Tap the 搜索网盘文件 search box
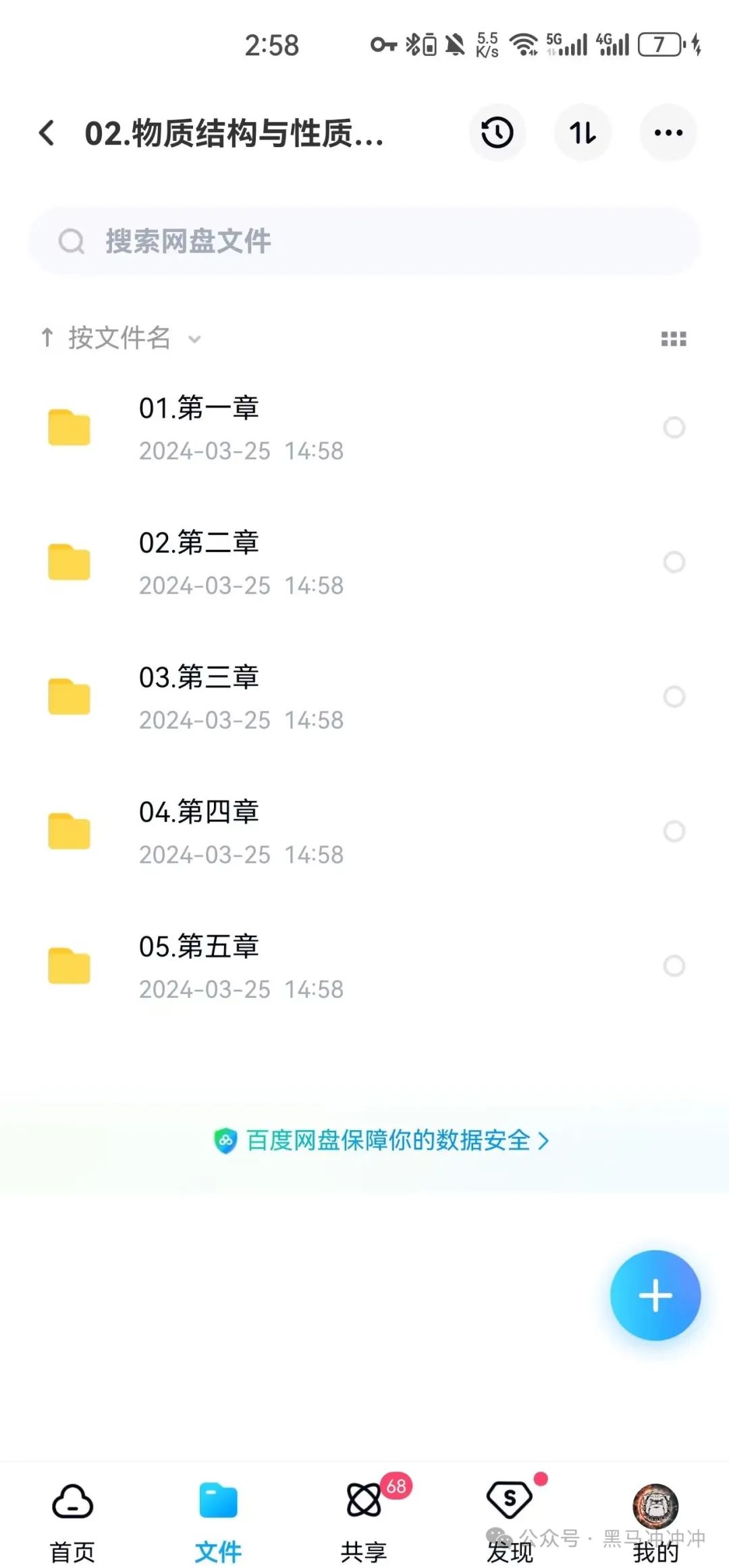The height and width of the screenshot is (1568, 729). coord(364,241)
